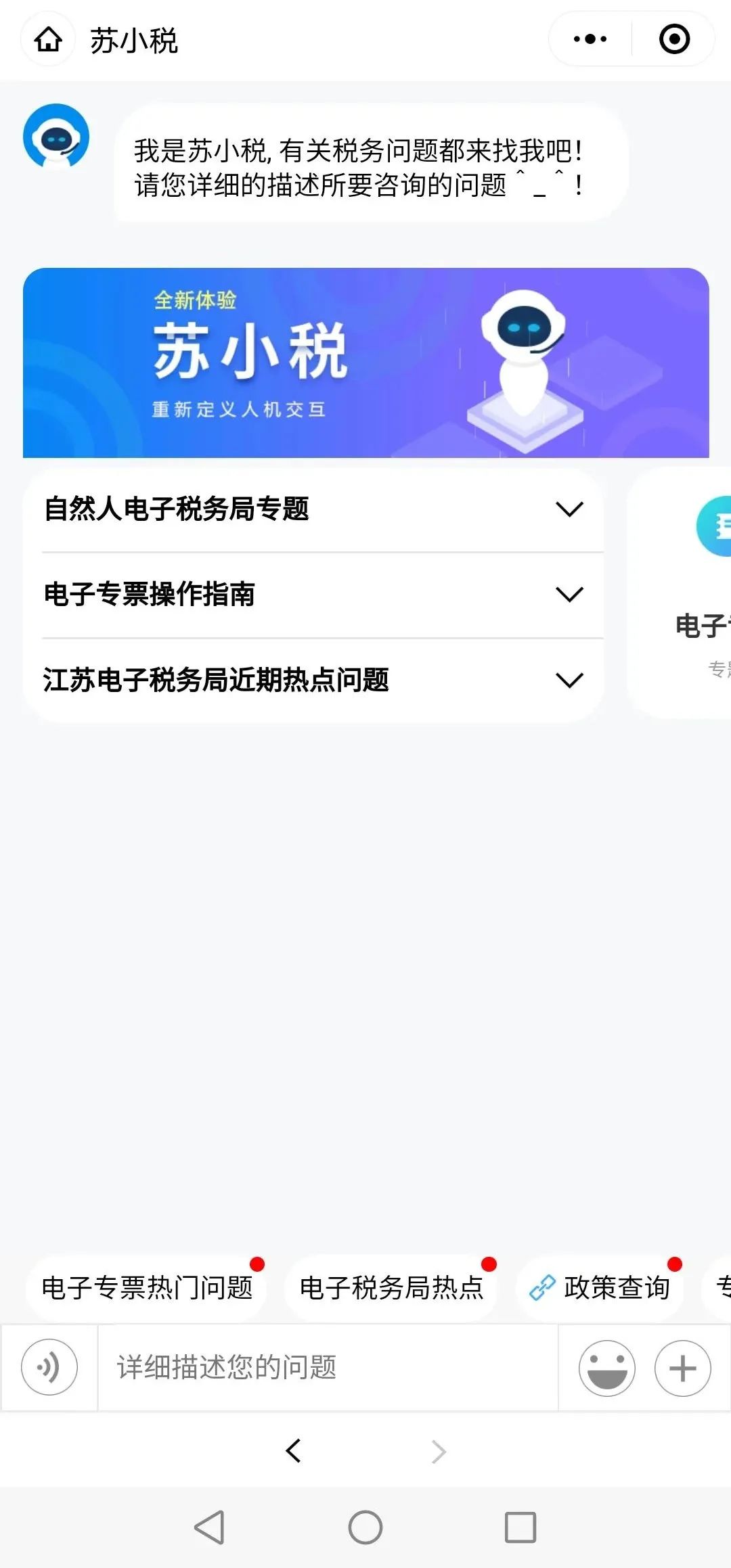Viewport: 731px width, 1568px height.
Task: Close the mini program with the circle button
Action: 674,39
